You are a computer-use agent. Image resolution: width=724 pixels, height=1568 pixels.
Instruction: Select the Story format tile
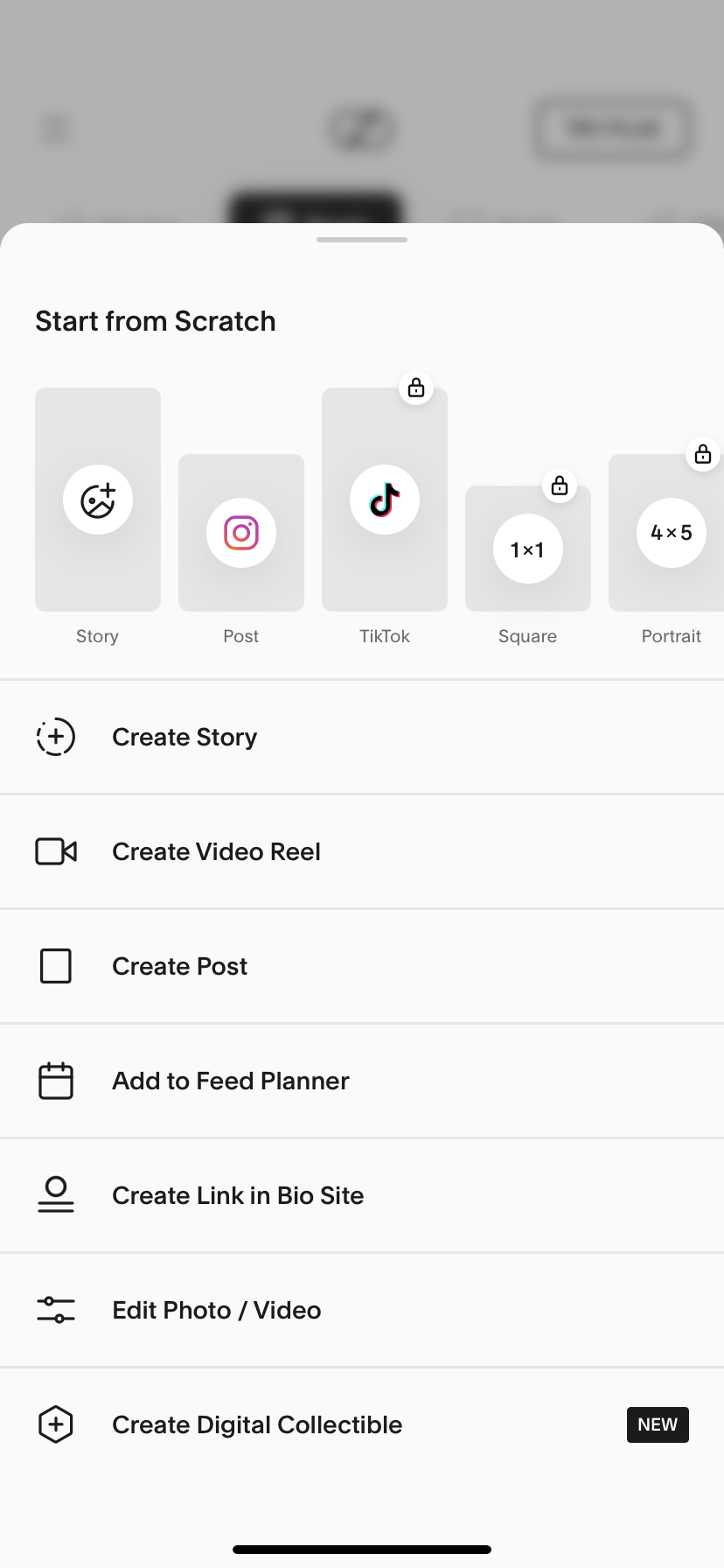coord(98,500)
